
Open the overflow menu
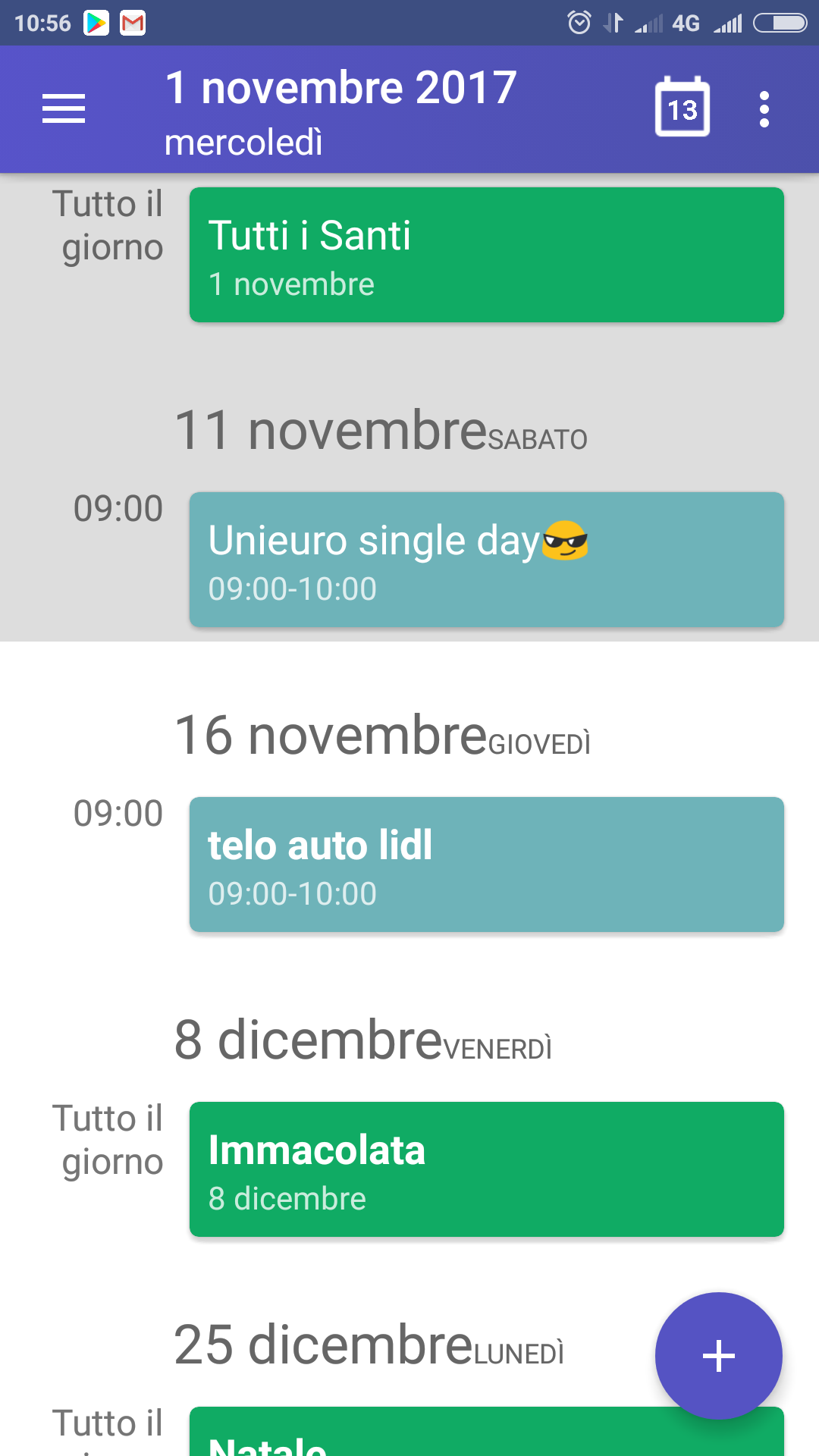(764, 109)
